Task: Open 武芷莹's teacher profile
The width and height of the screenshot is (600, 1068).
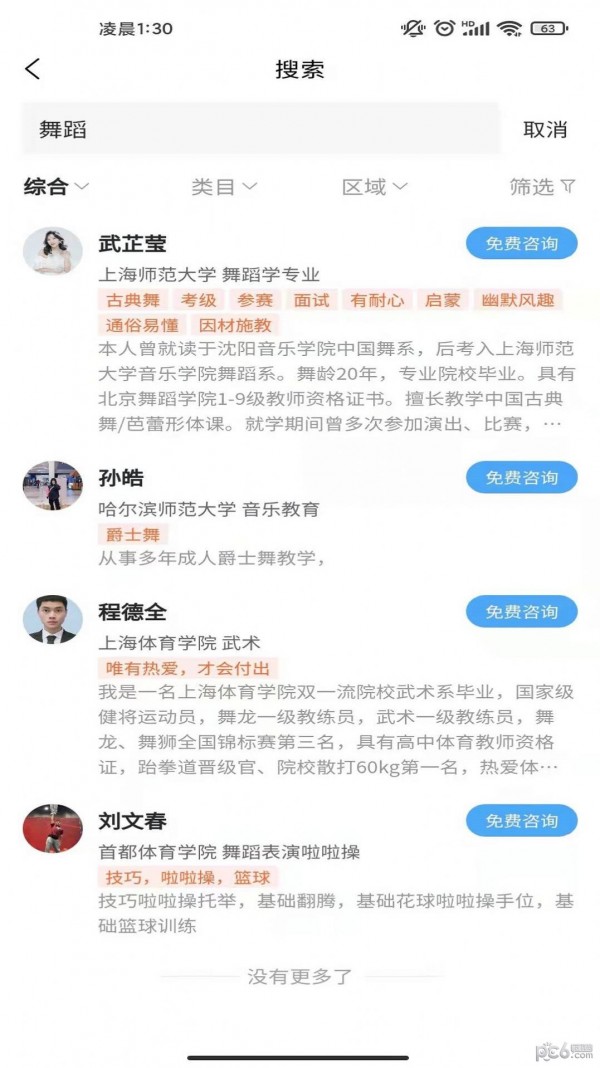Action: (x=132, y=243)
